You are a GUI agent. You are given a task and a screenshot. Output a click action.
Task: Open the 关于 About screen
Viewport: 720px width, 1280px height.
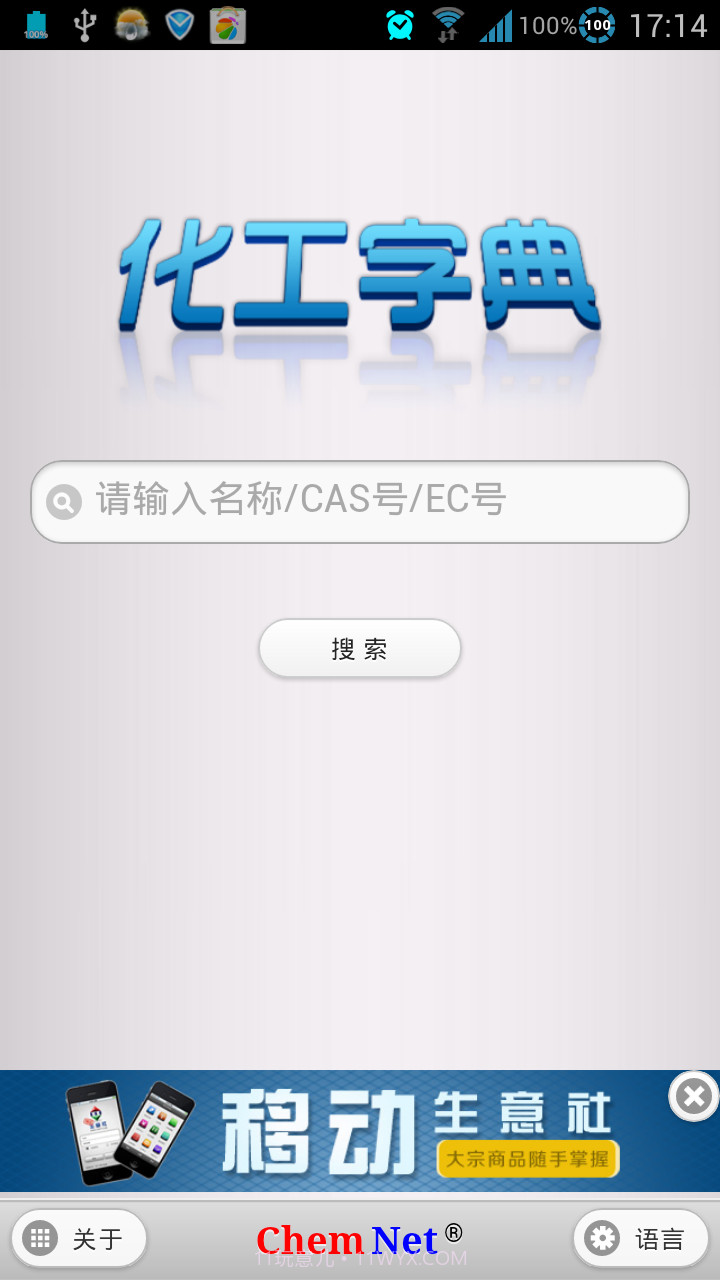tap(80, 1237)
